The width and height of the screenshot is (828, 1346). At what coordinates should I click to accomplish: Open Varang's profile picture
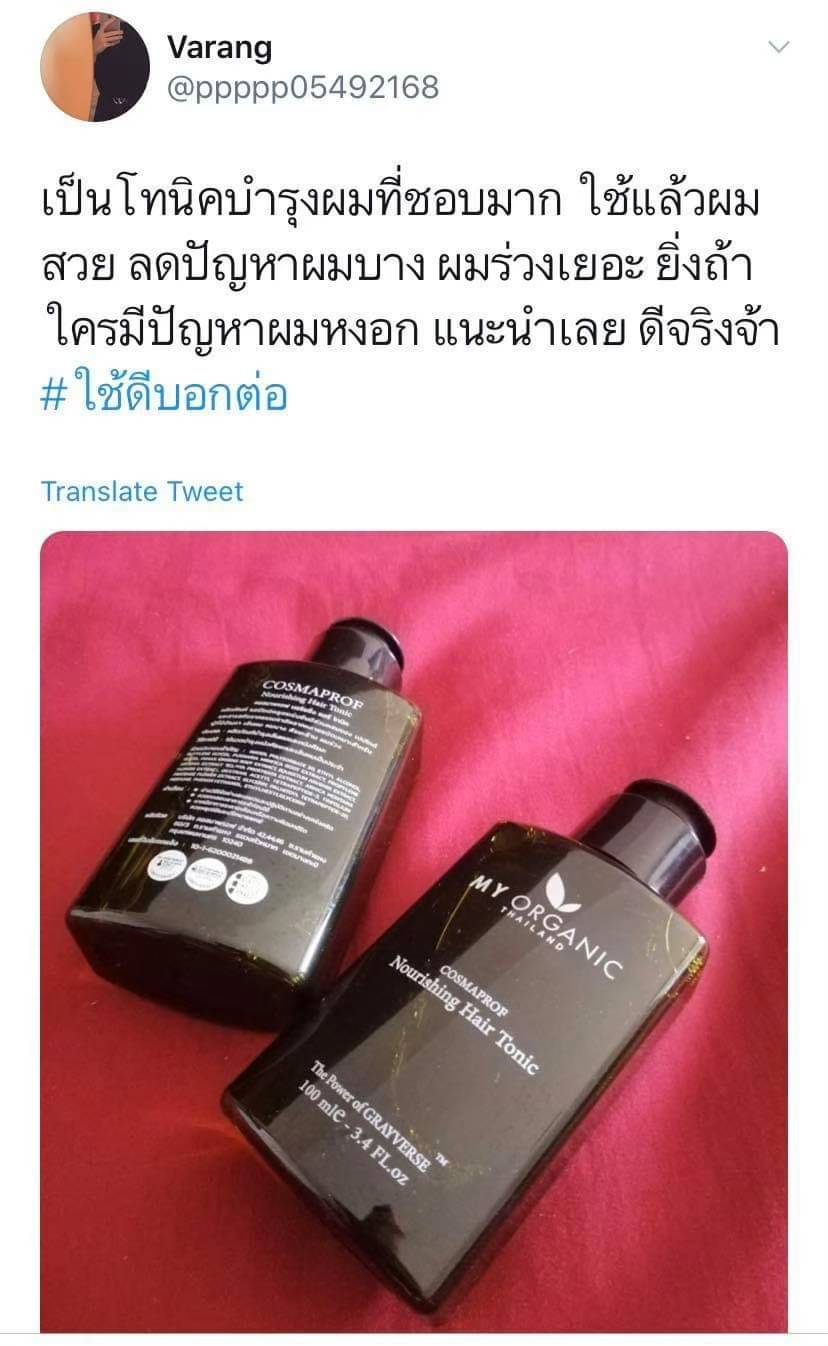pos(95,67)
